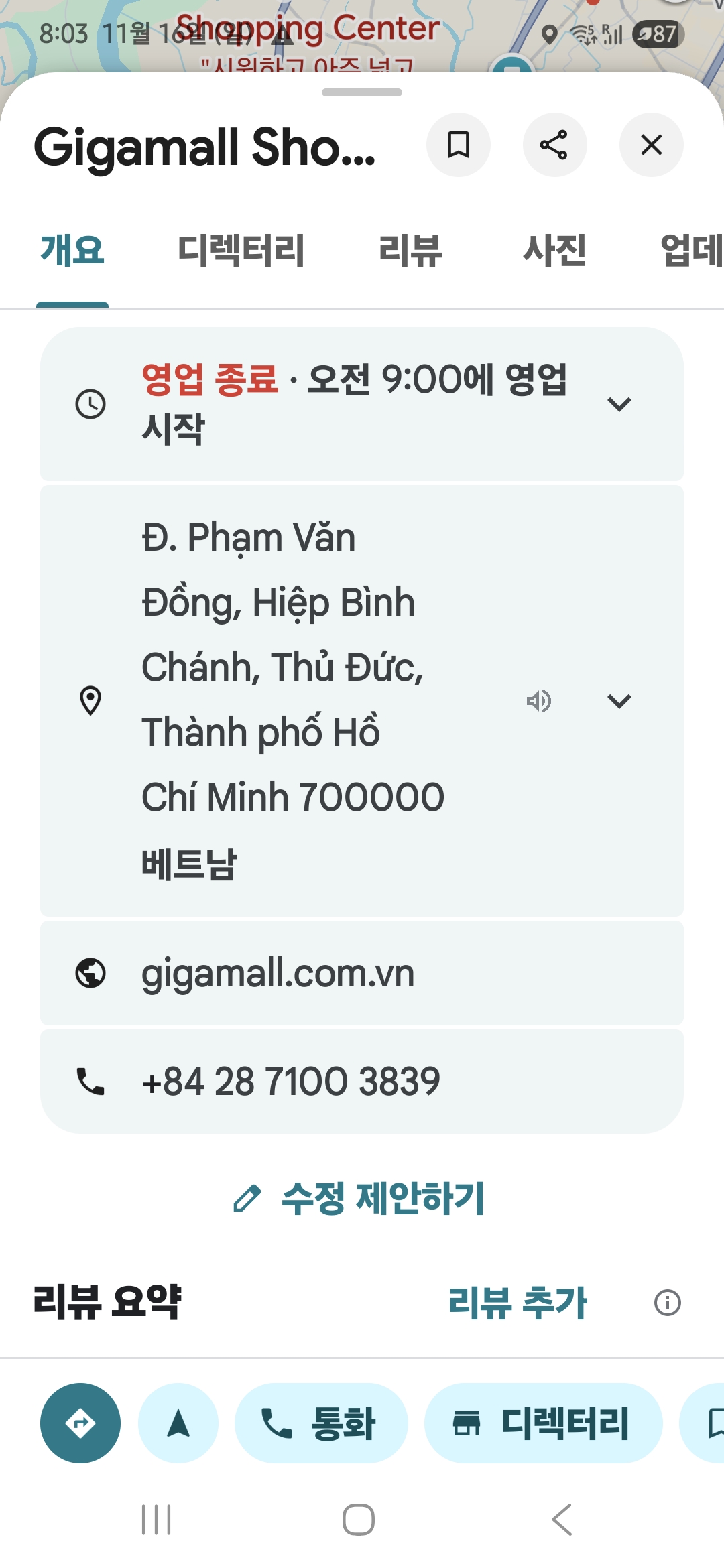Tap 수정 제안하기 to suggest an edit
This screenshot has height=1568, width=724.
point(361,1198)
